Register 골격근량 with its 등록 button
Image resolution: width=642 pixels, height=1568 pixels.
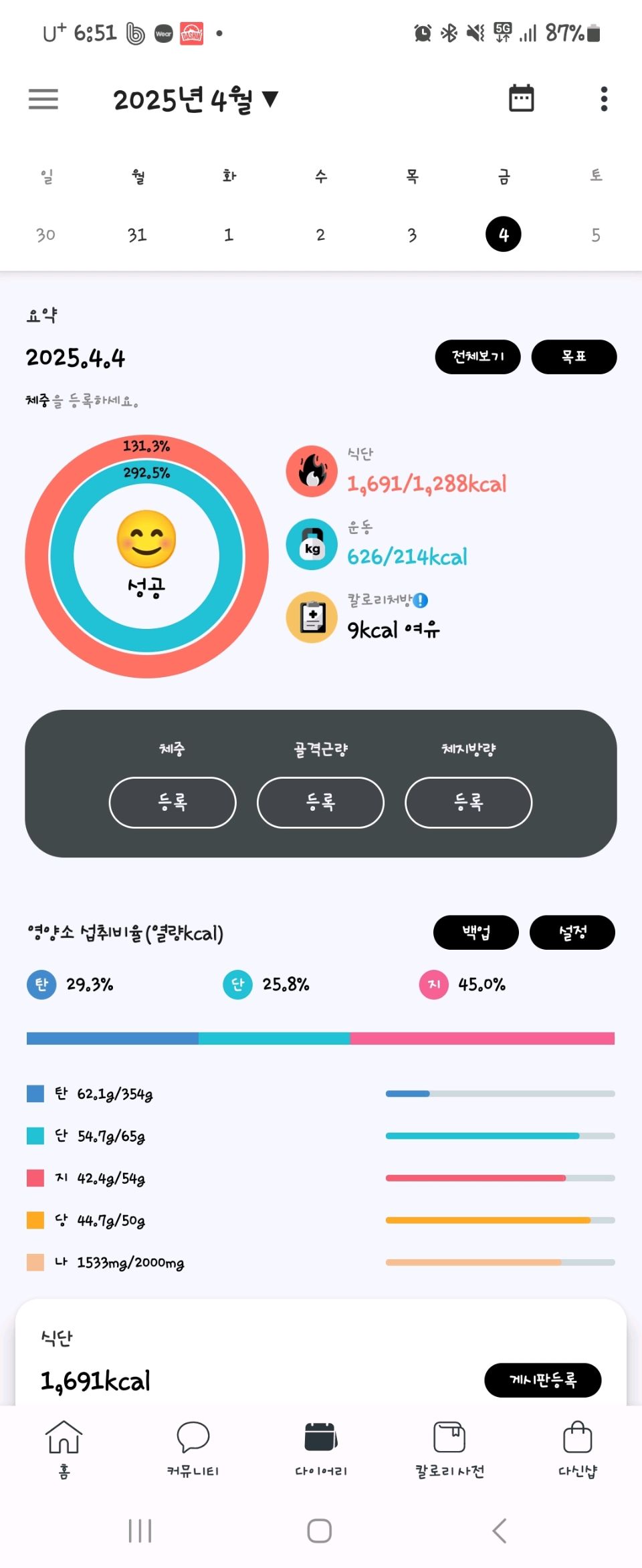[320, 802]
